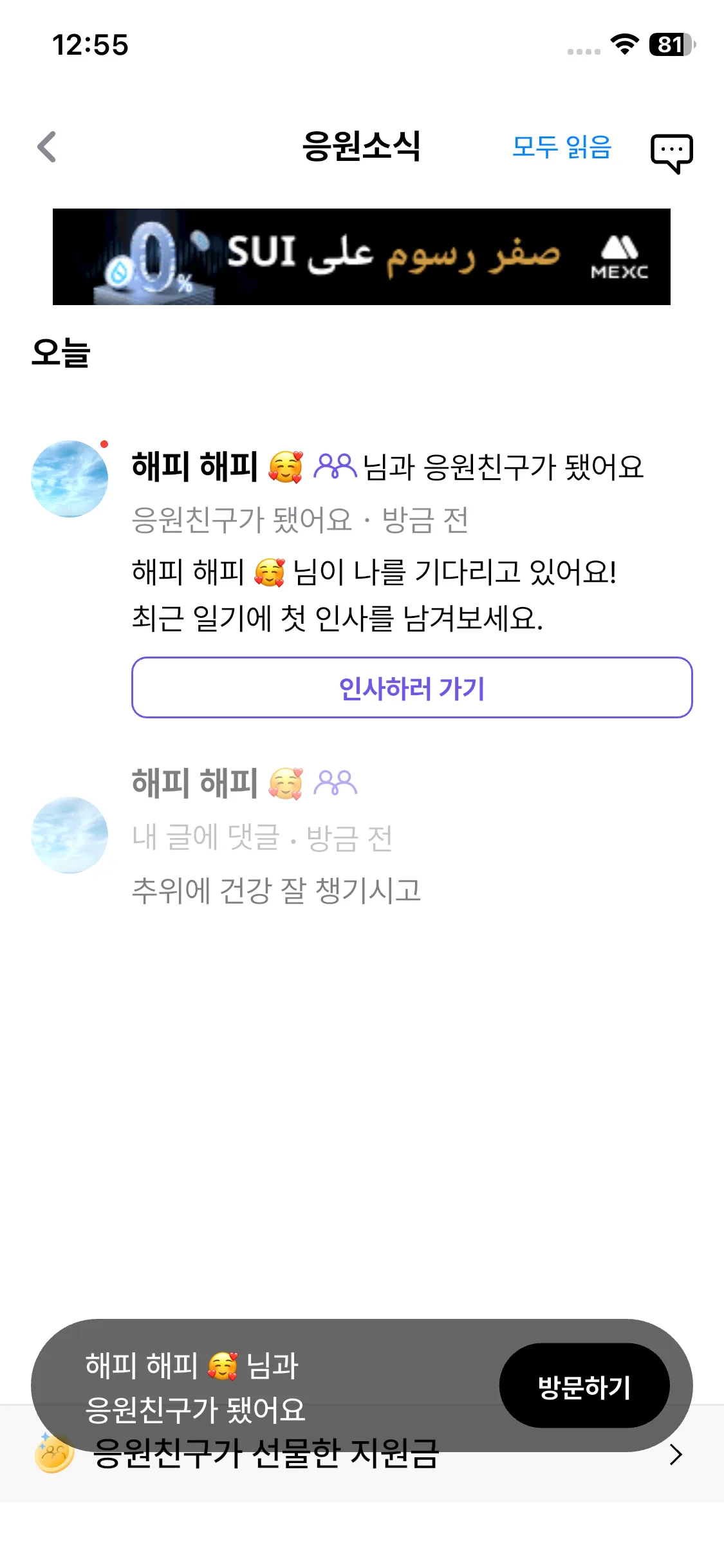Tap the battery indicator showing 81
This screenshot has height=1568, width=724.
coord(668,44)
